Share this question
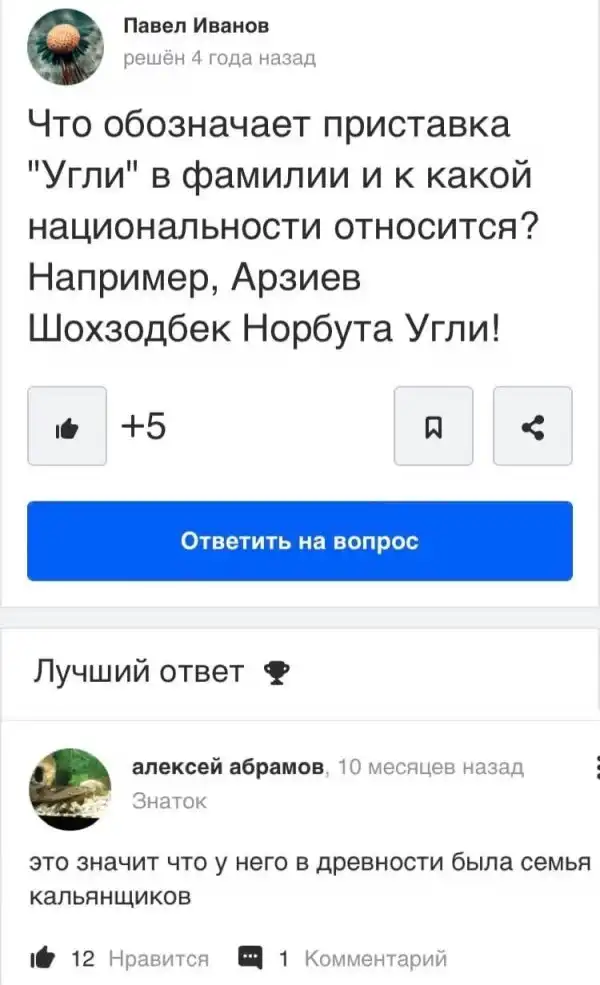600x985 pixels. click(x=532, y=427)
